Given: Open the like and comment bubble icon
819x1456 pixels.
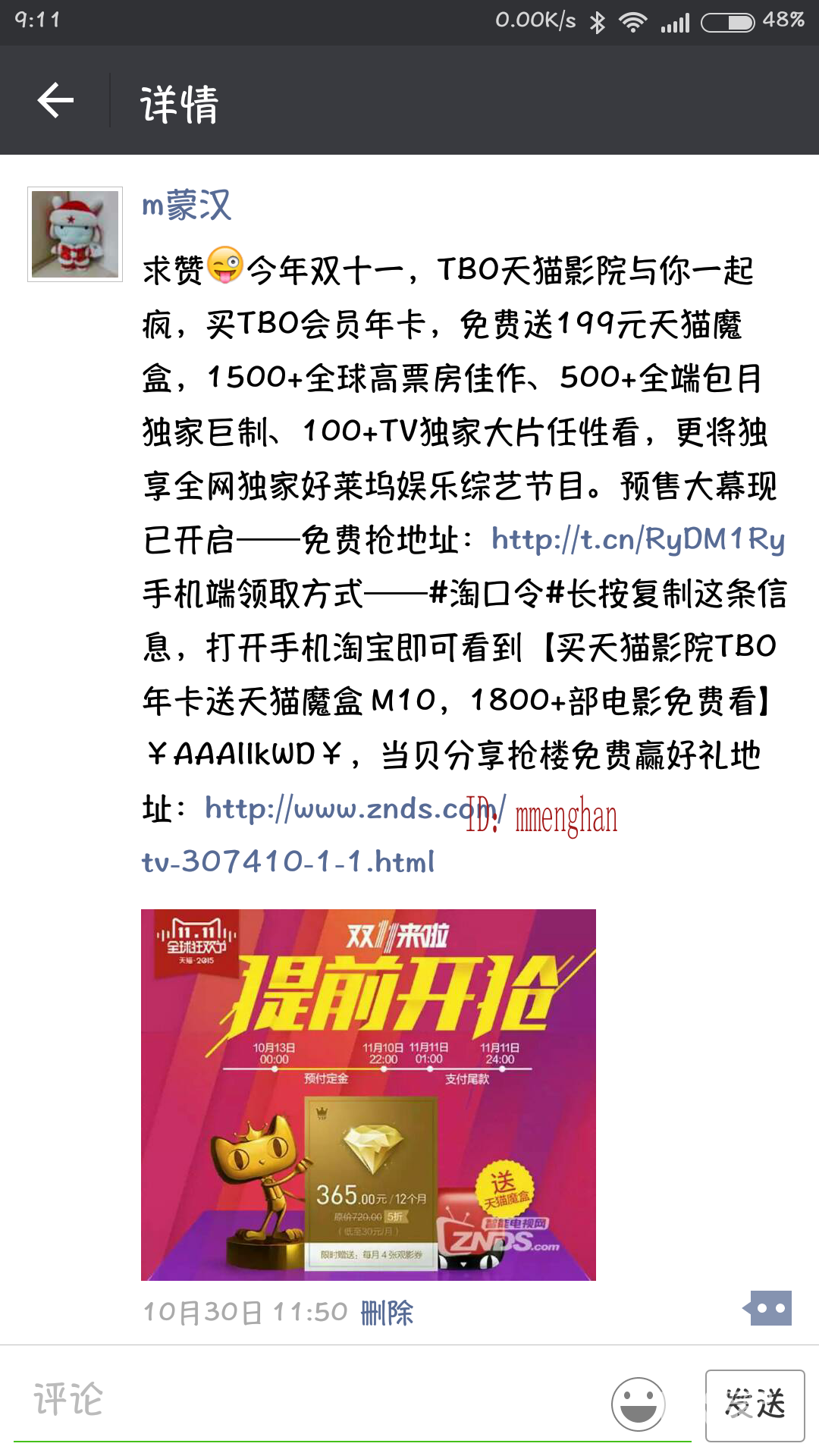Looking at the screenshot, I should (x=769, y=1308).
